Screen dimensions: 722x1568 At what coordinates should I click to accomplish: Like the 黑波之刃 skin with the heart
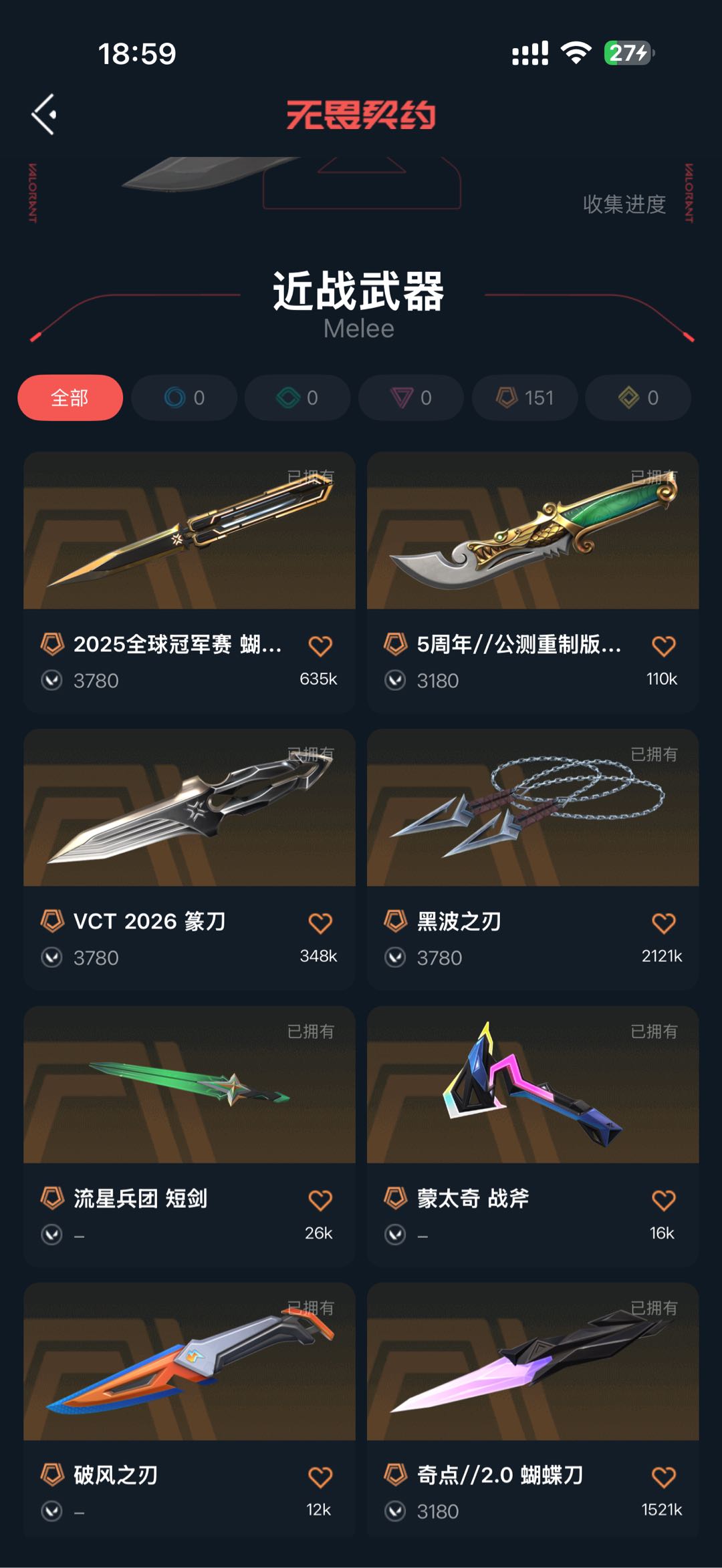(663, 923)
